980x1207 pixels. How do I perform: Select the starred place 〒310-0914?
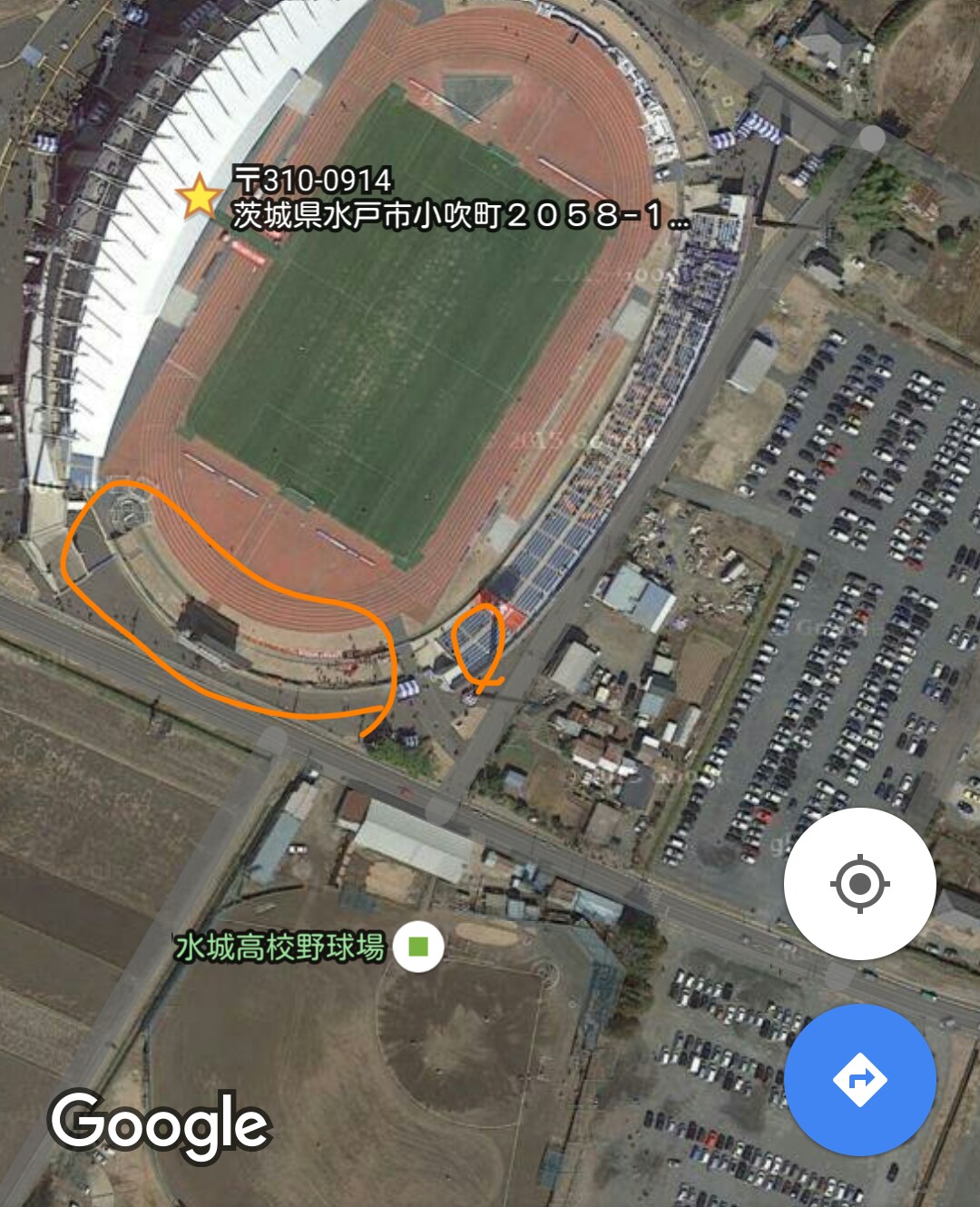tap(198, 197)
